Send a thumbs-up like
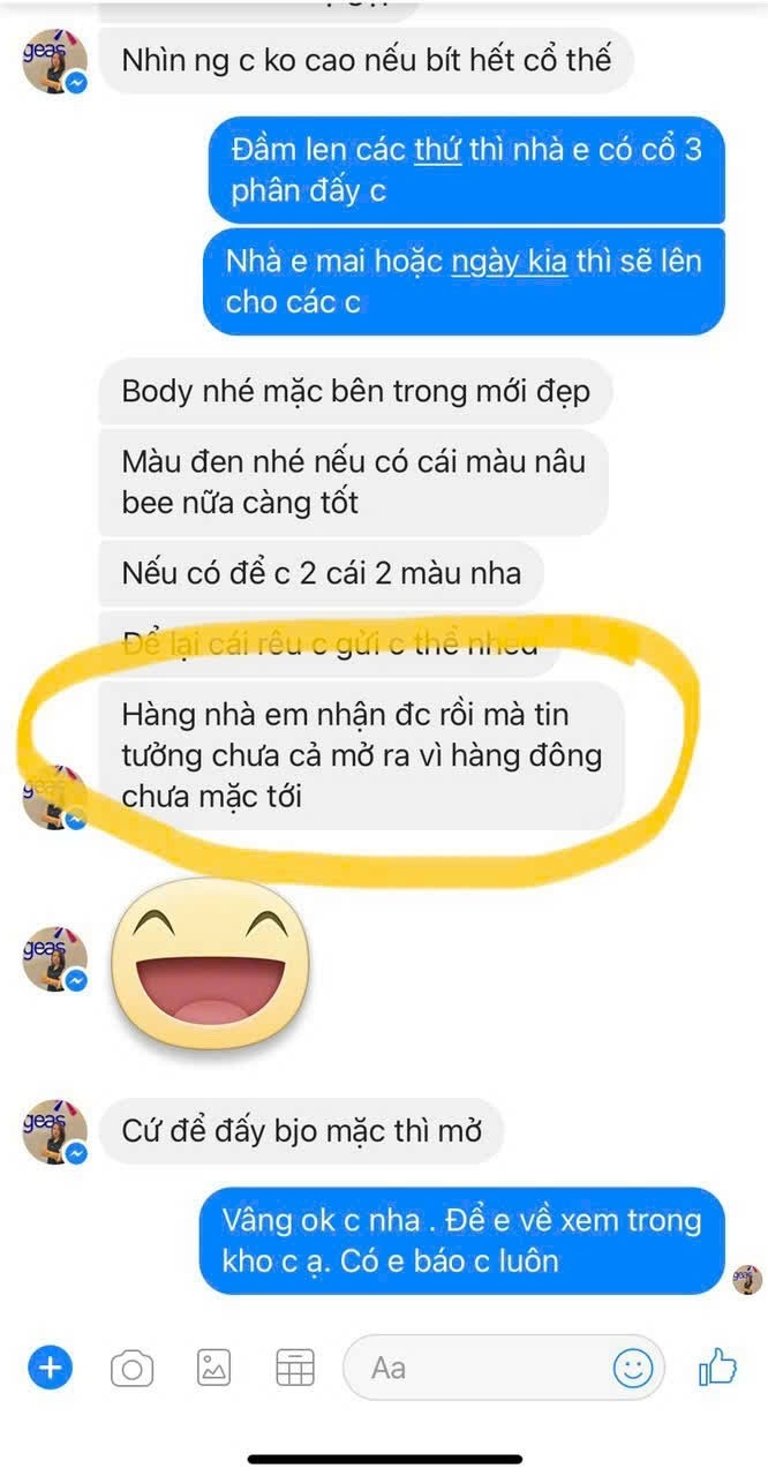The width and height of the screenshot is (768, 1476). (717, 1367)
